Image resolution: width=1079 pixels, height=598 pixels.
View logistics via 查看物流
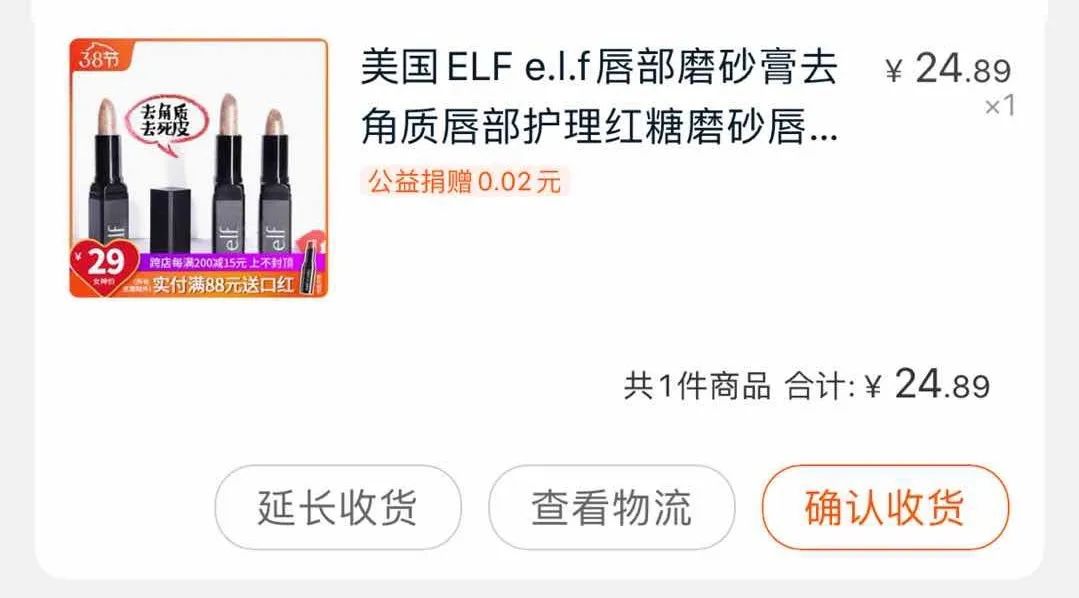pos(611,507)
